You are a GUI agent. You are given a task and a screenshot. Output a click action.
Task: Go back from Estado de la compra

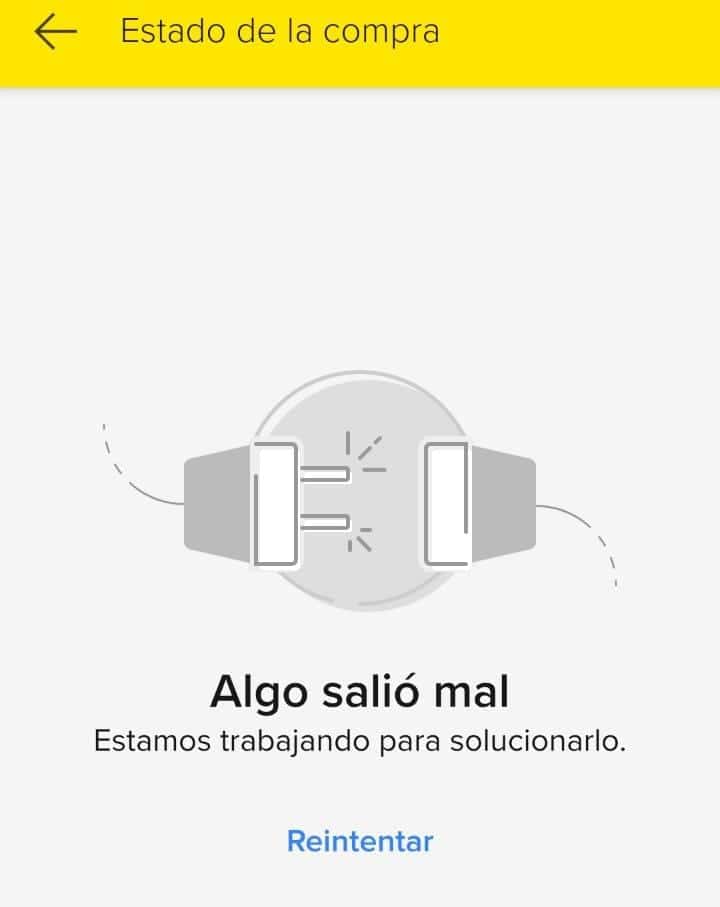click(55, 32)
